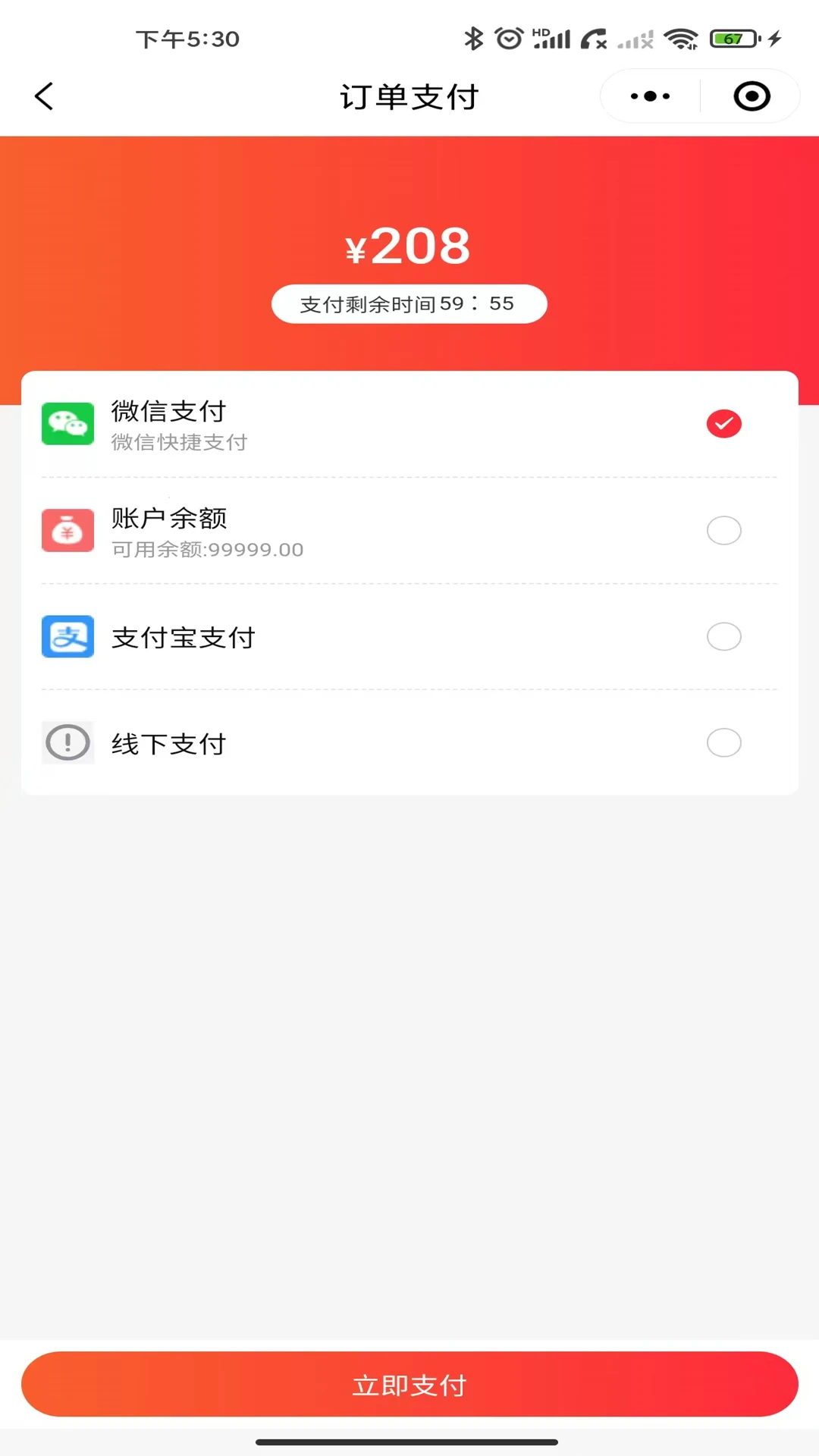
Task: Click the ¥208 amount text
Action: pos(409,244)
